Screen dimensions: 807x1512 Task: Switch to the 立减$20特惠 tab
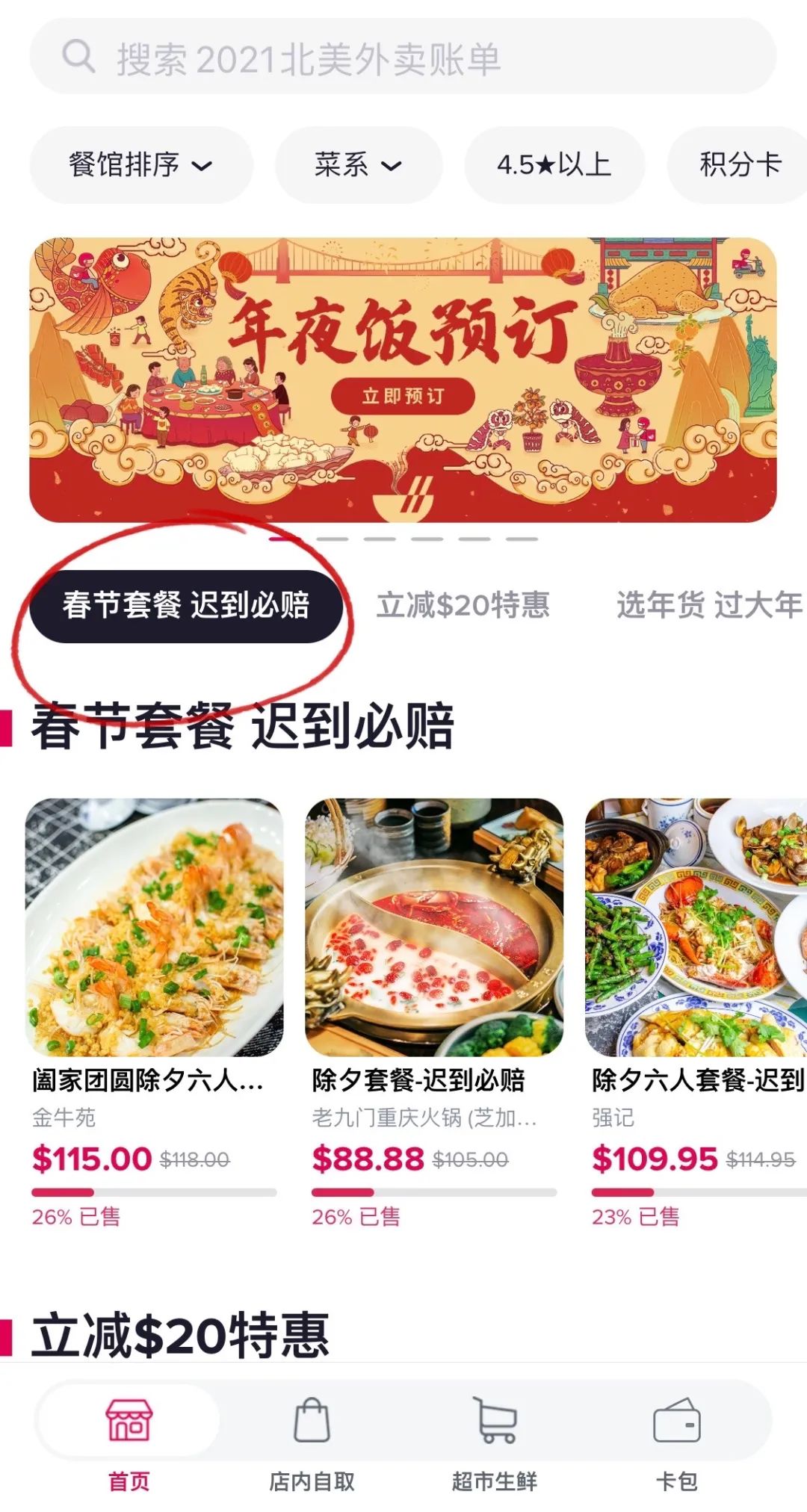tap(463, 606)
